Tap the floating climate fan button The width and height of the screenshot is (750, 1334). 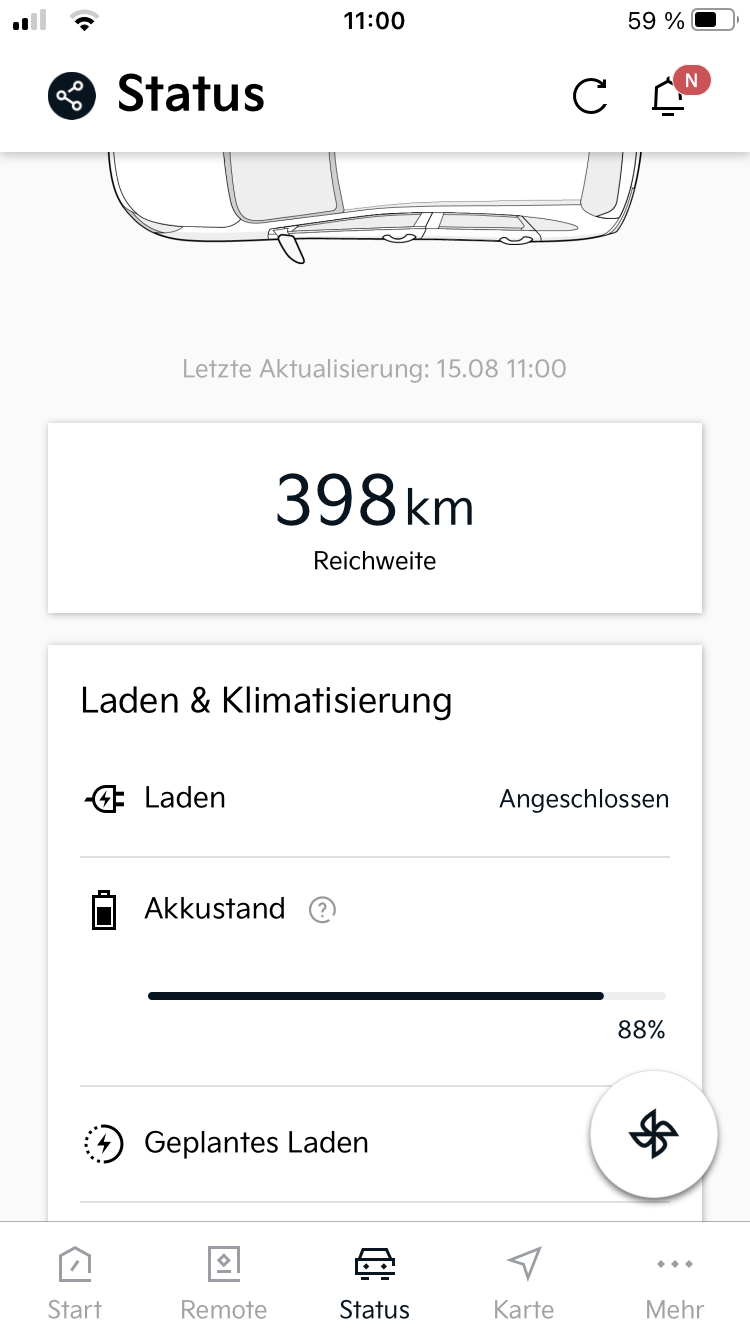[x=654, y=1135]
